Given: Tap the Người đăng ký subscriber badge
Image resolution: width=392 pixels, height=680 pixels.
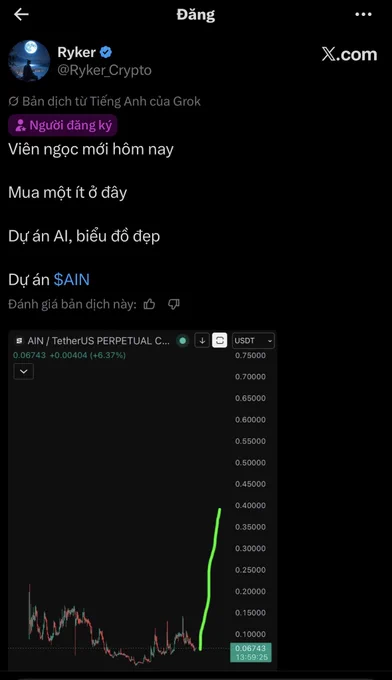Looking at the screenshot, I should (x=63, y=125).
